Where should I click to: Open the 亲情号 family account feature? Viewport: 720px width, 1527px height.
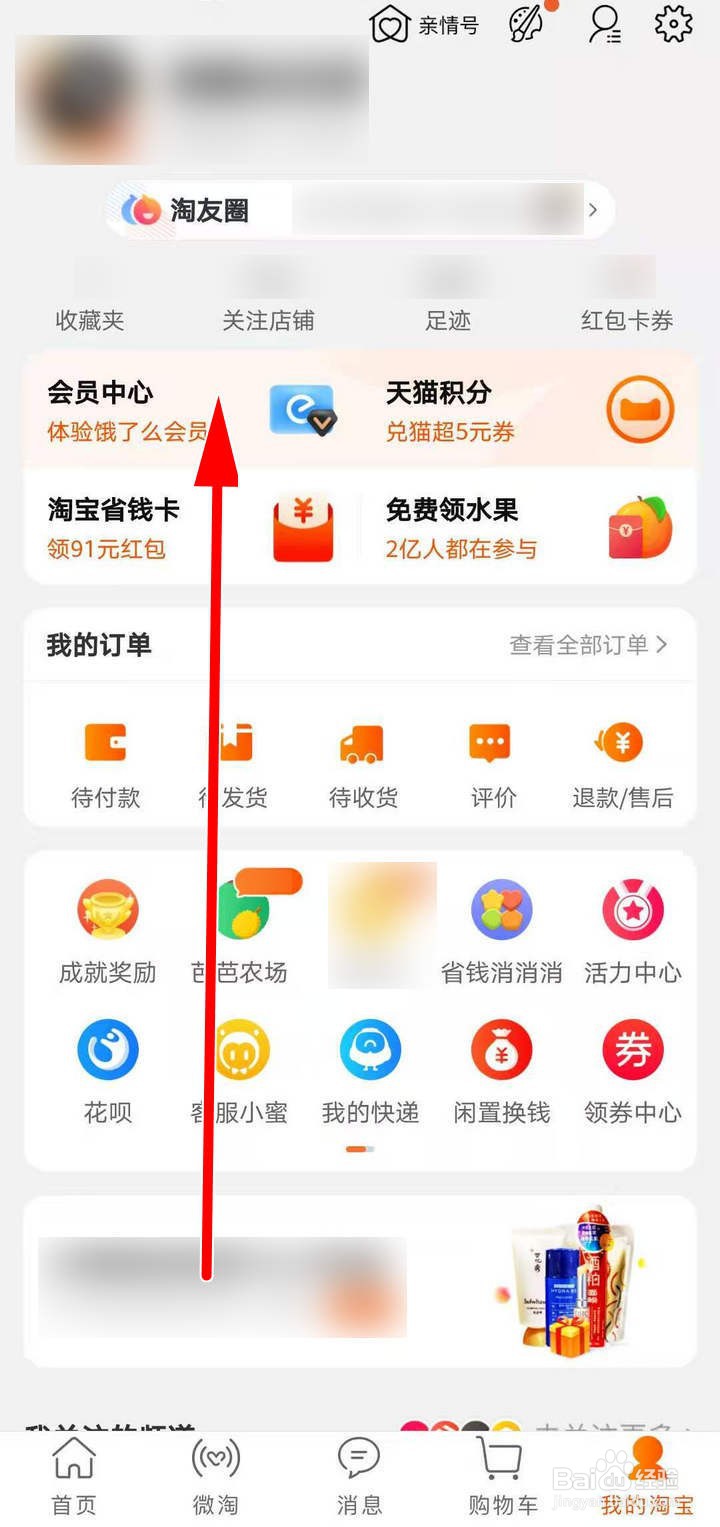point(415,25)
